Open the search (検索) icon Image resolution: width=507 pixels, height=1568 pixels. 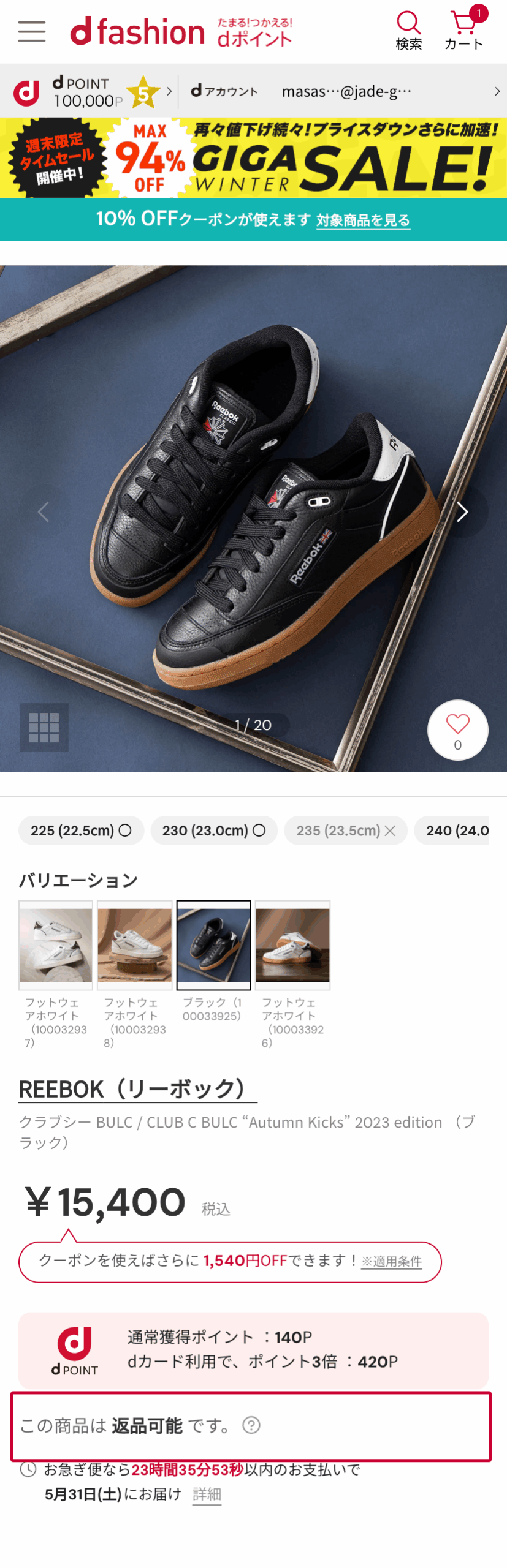408,30
